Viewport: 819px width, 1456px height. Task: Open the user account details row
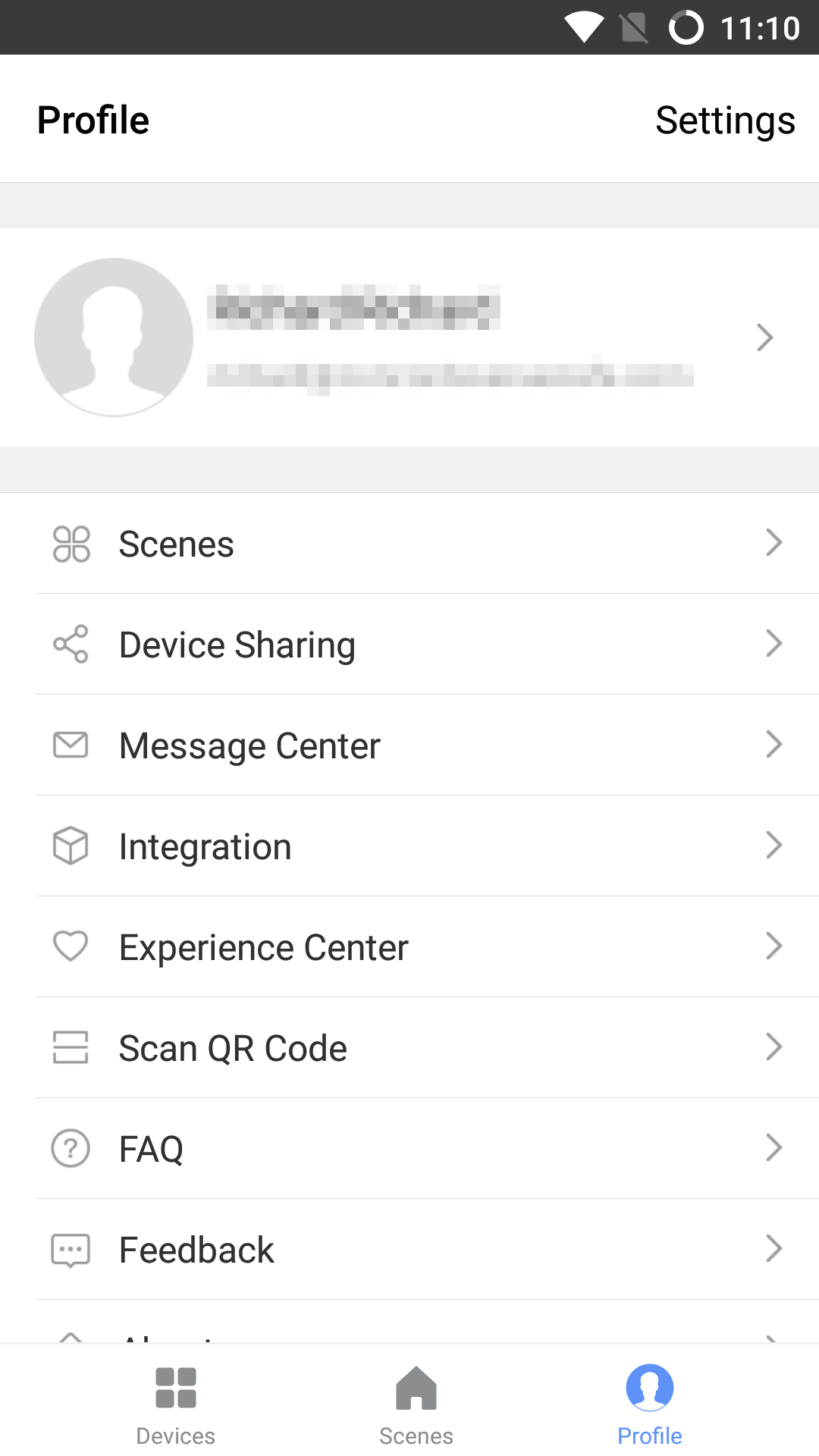(409, 337)
